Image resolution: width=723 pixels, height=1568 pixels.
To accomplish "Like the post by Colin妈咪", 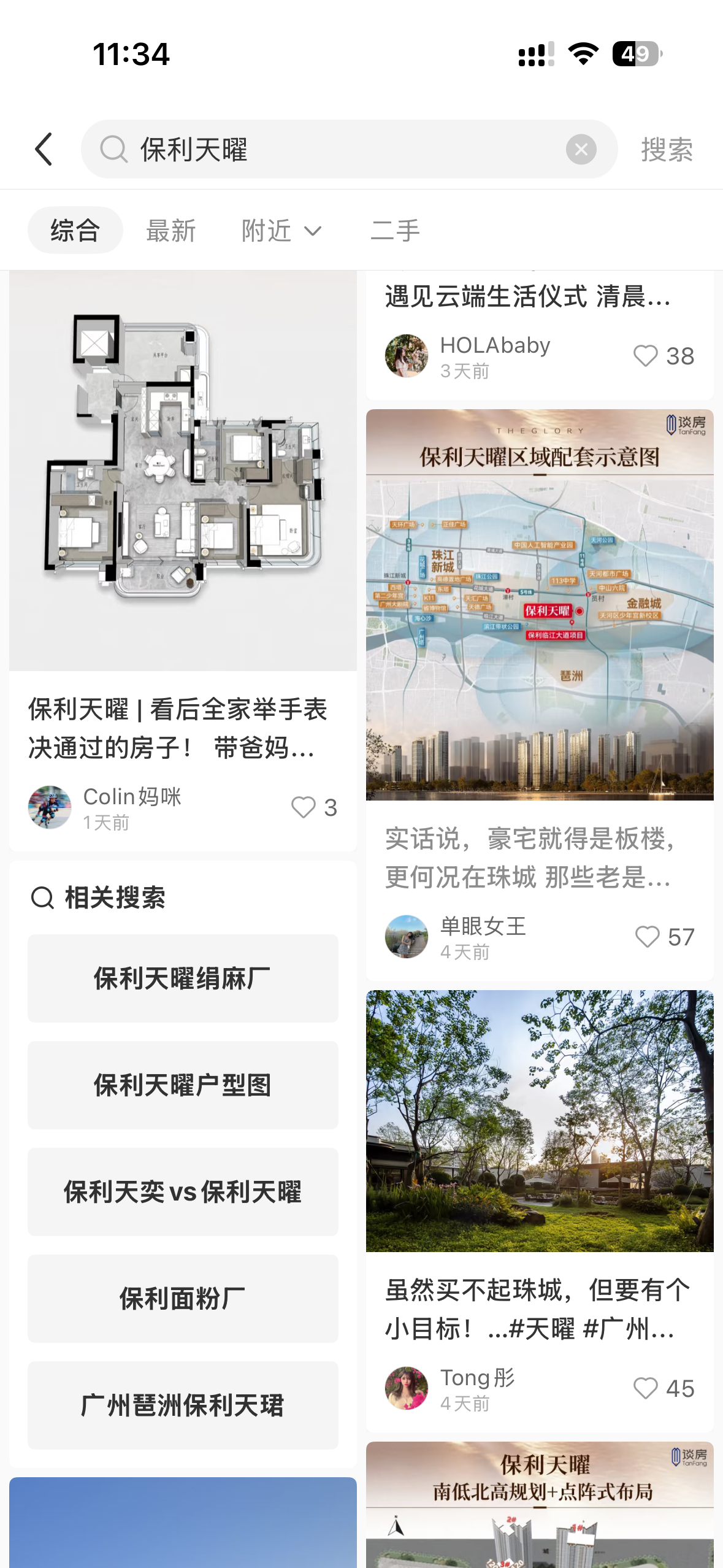I will 314,807.
